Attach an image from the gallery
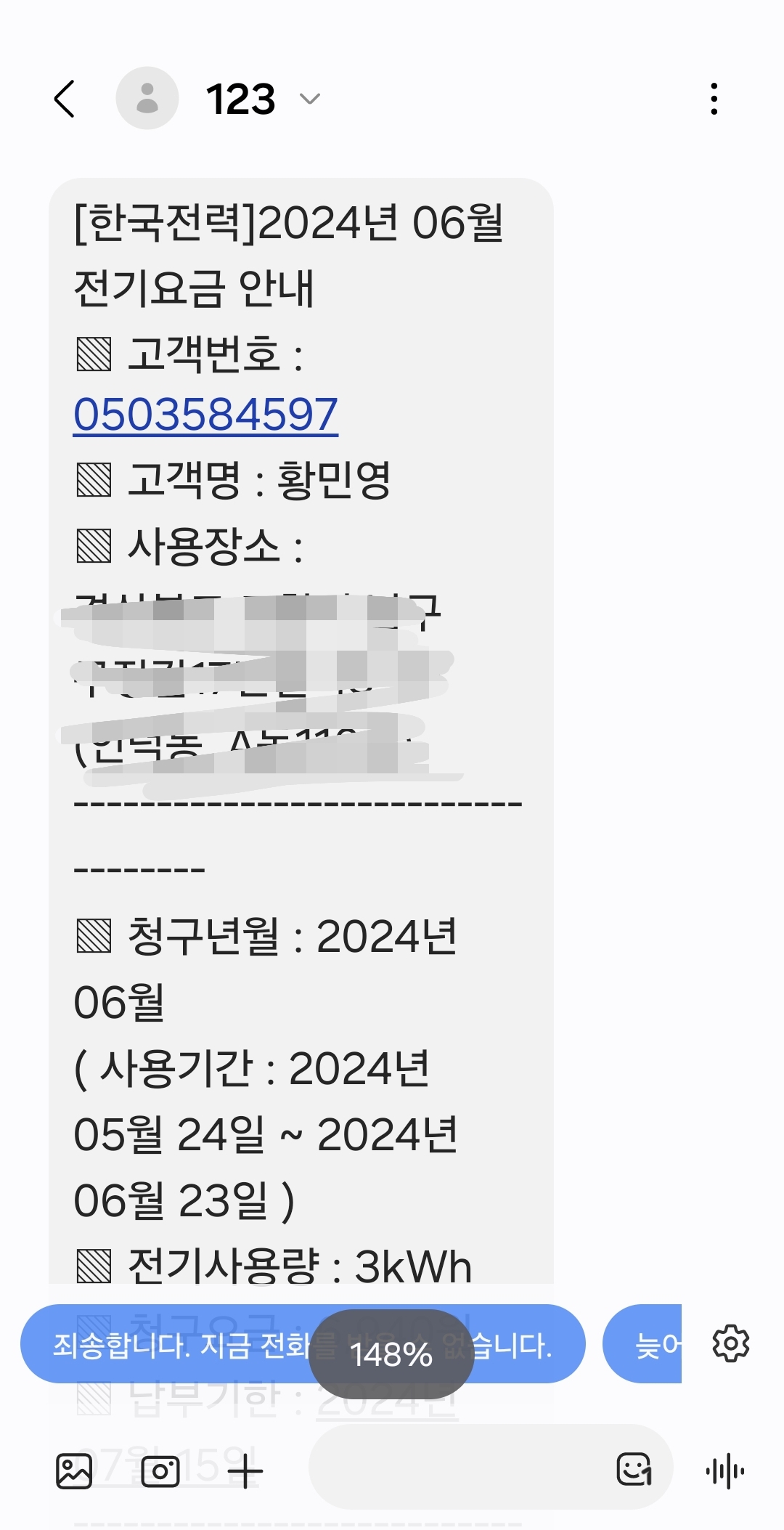The height and width of the screenshot is (1530, 784). 74,1471
